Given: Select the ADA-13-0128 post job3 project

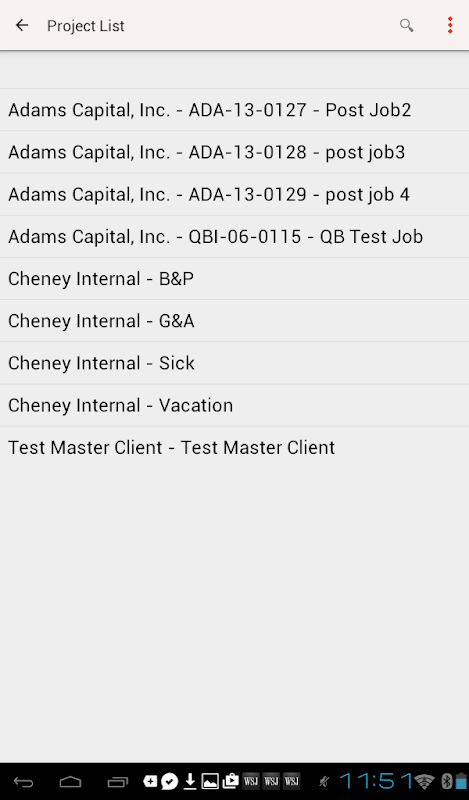Looking at the screenshot, I should click(x=234, y=152).
